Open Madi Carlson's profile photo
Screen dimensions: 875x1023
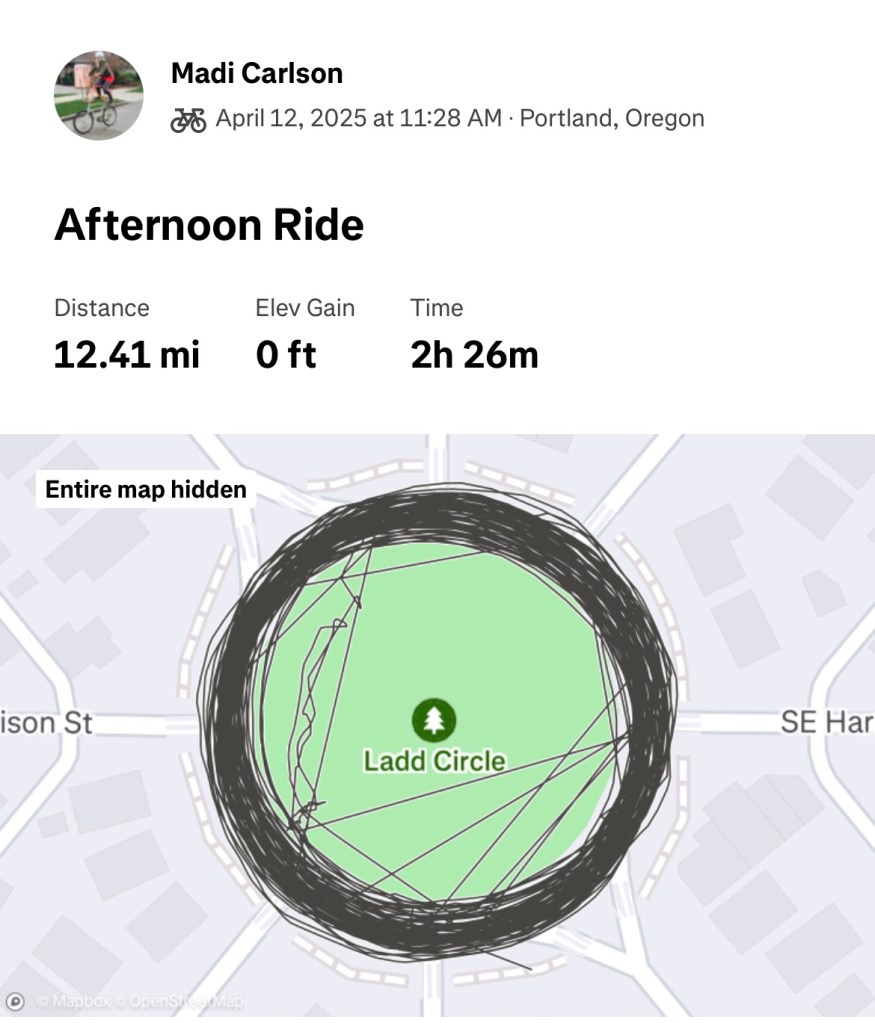pyautogui.click(x=98, y=96)
